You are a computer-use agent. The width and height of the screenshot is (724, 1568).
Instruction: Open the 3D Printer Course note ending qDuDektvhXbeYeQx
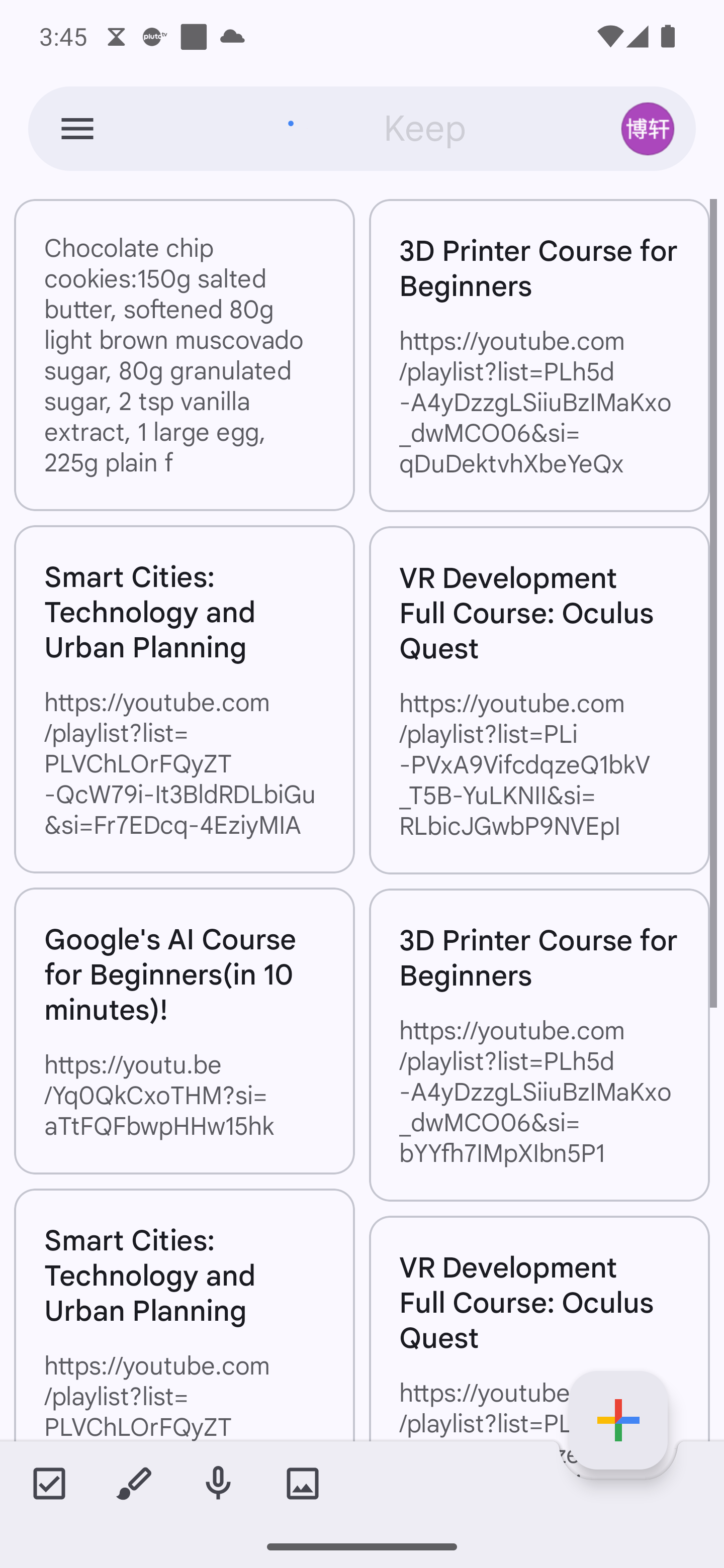point(539,355)
